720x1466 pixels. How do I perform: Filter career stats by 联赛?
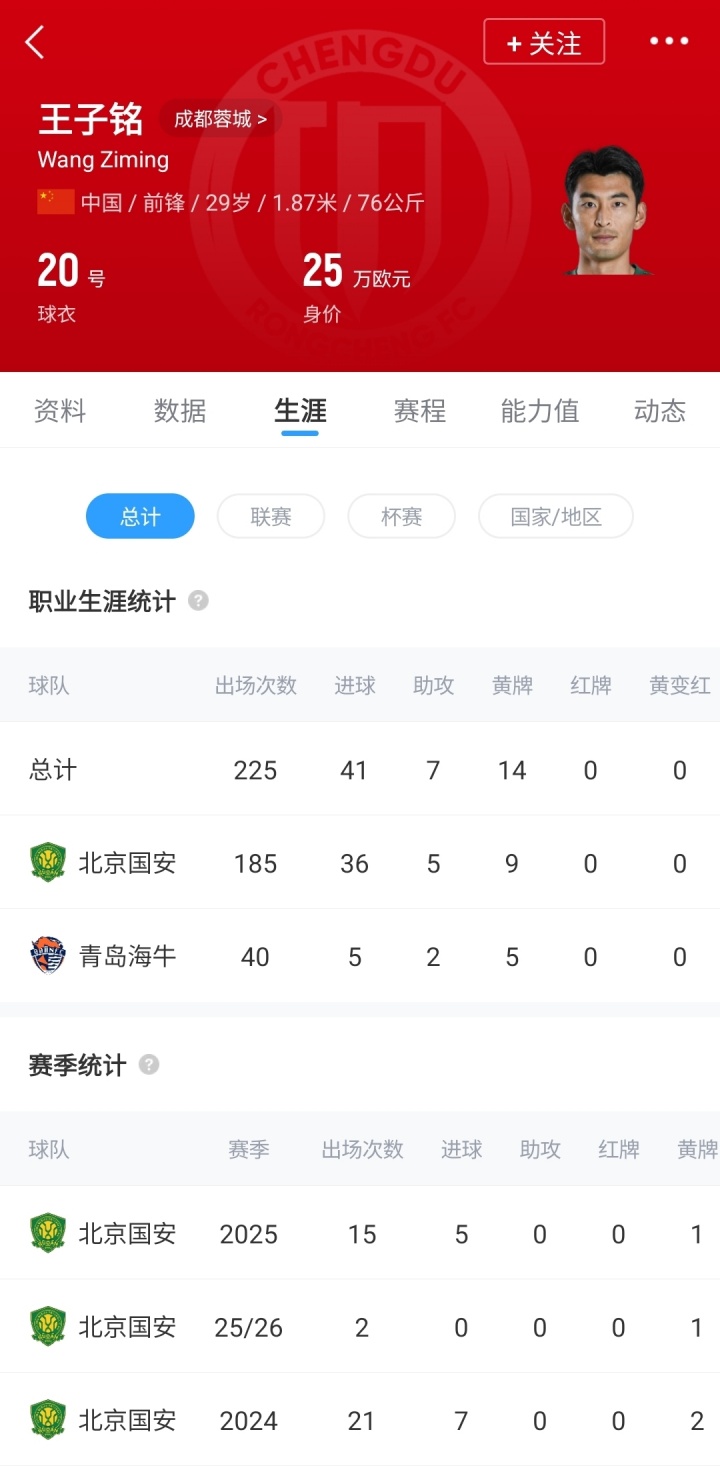pos(271,517)
